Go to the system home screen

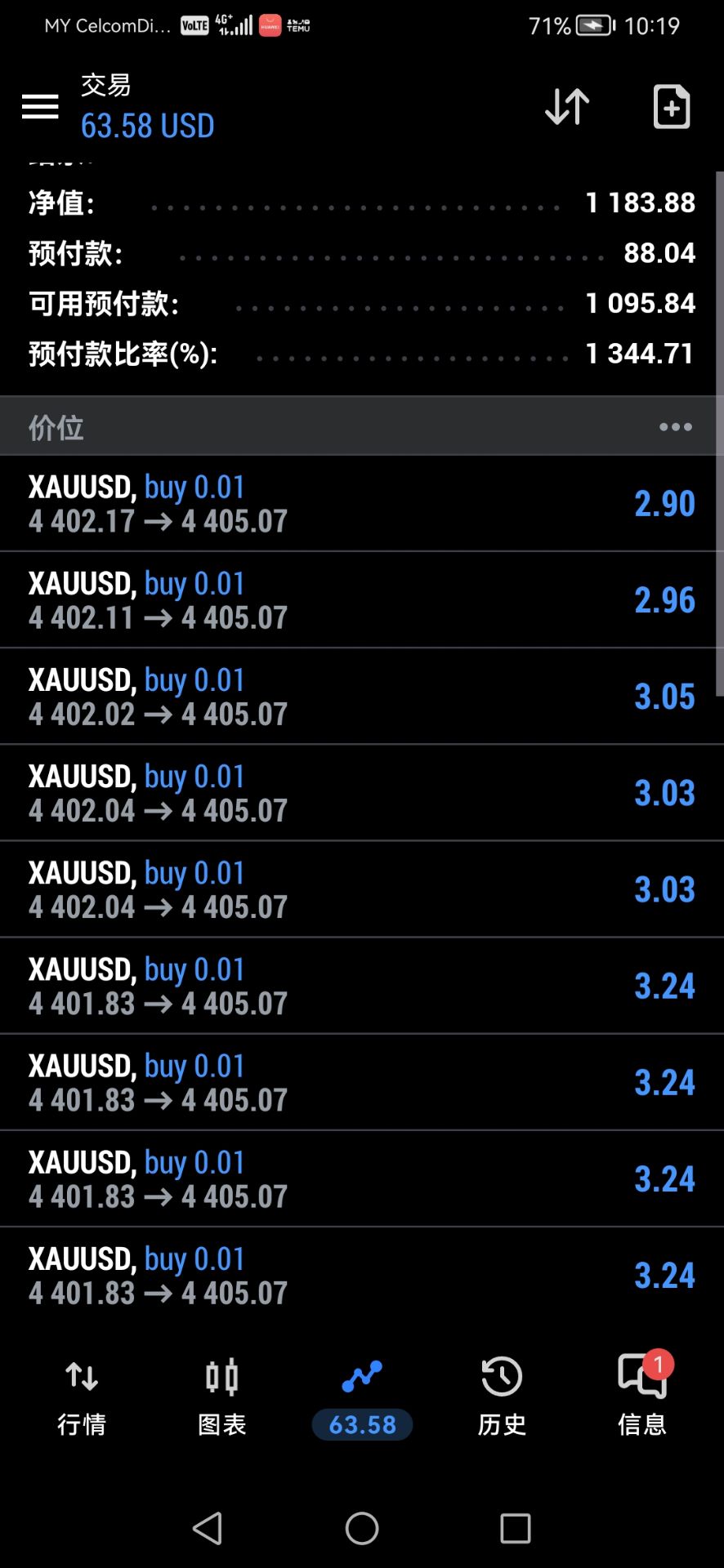click(x=362, y=1528)
